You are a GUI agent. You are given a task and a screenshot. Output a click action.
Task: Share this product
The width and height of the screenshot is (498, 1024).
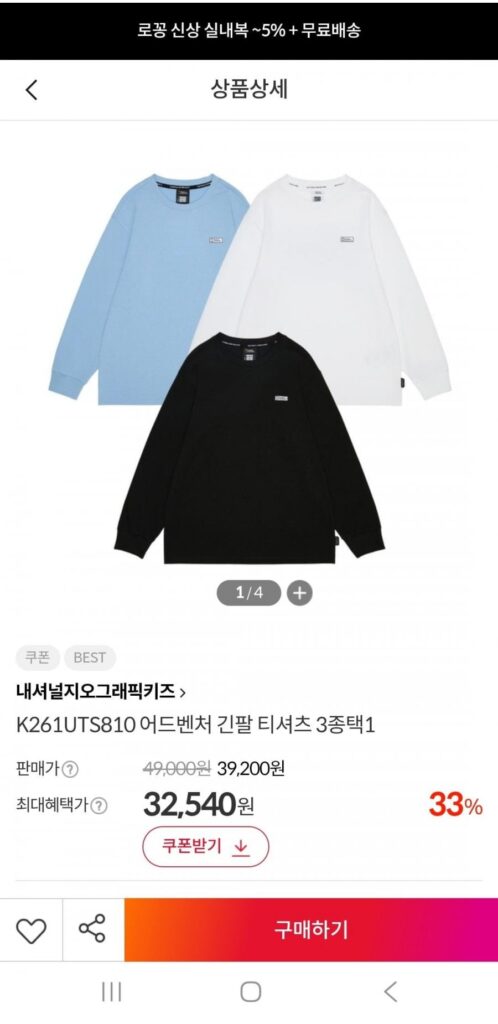(92, 929)
